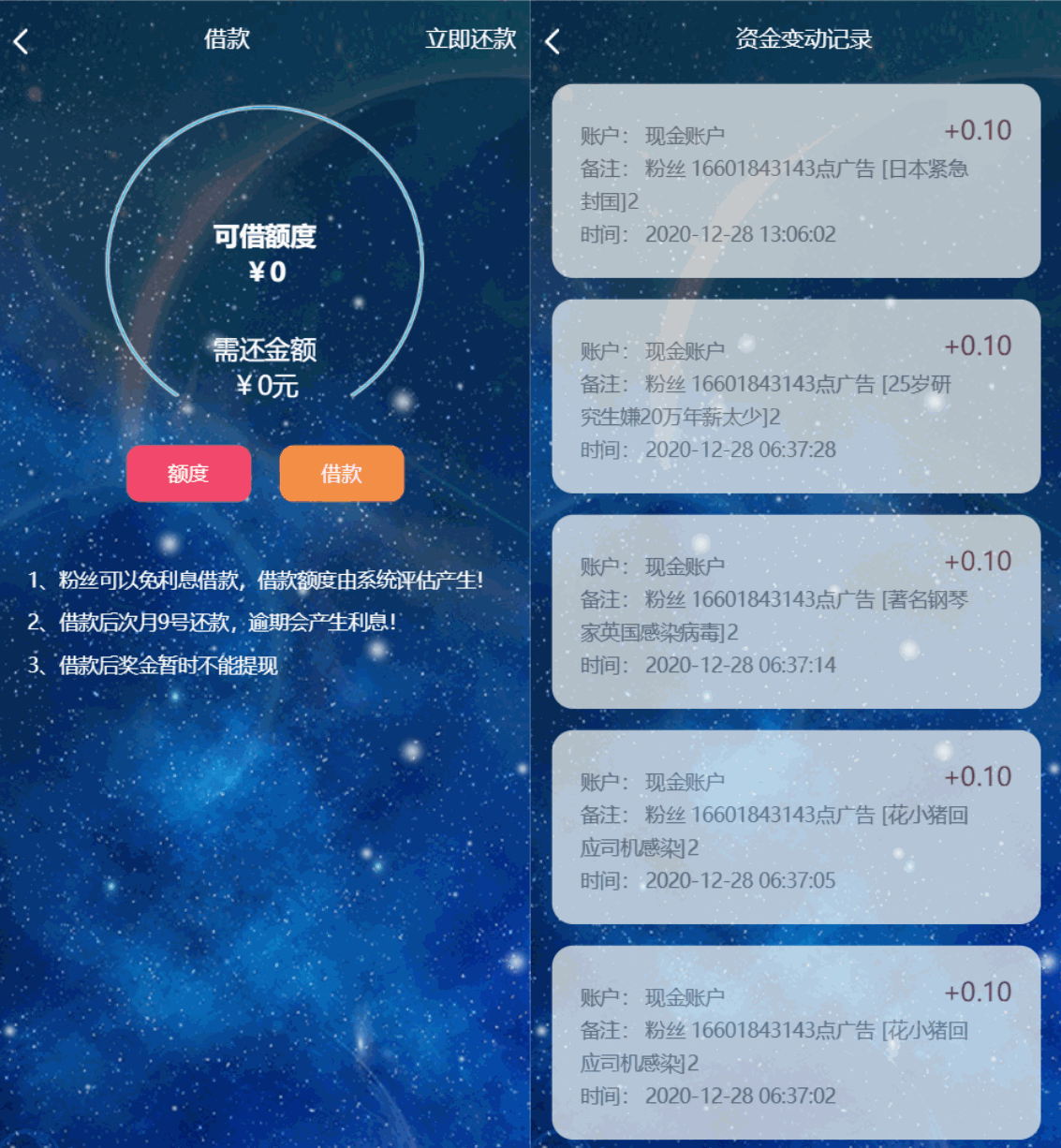Open 立即还款 to repay now
The width and height of the screenshot is (1061, 1148).
pyautogui.click(x=470, y=39)
